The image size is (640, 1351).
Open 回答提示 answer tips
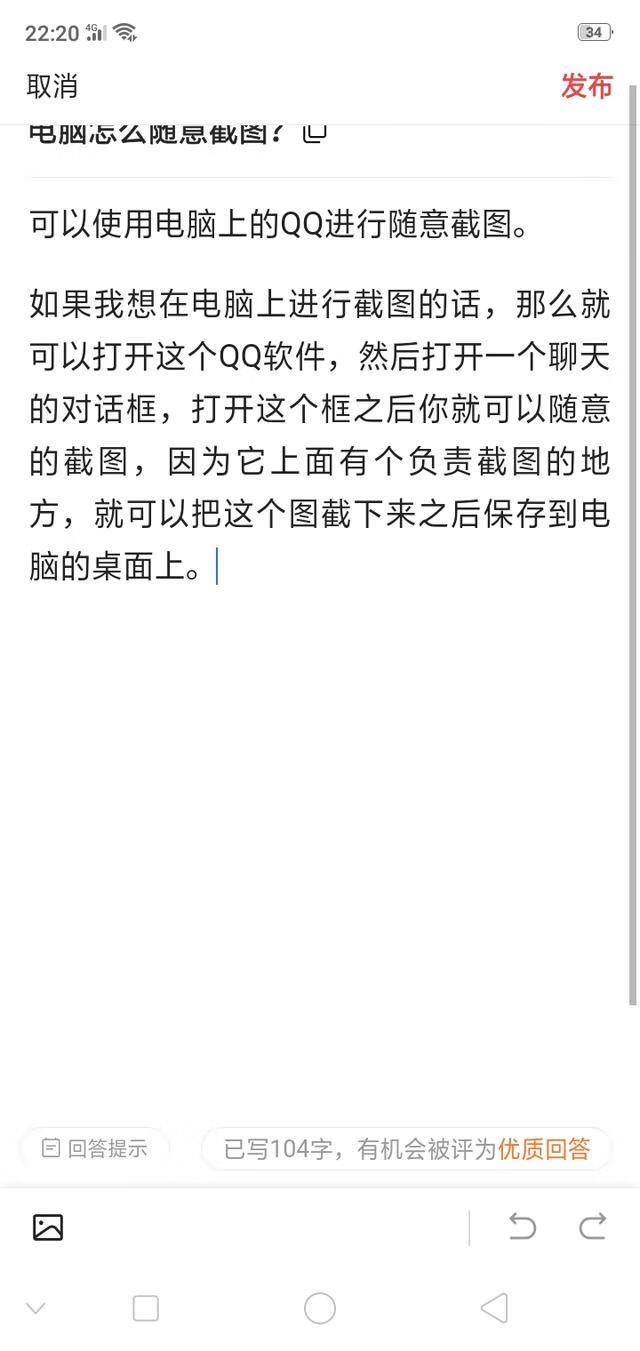(x=95, y=1148)
